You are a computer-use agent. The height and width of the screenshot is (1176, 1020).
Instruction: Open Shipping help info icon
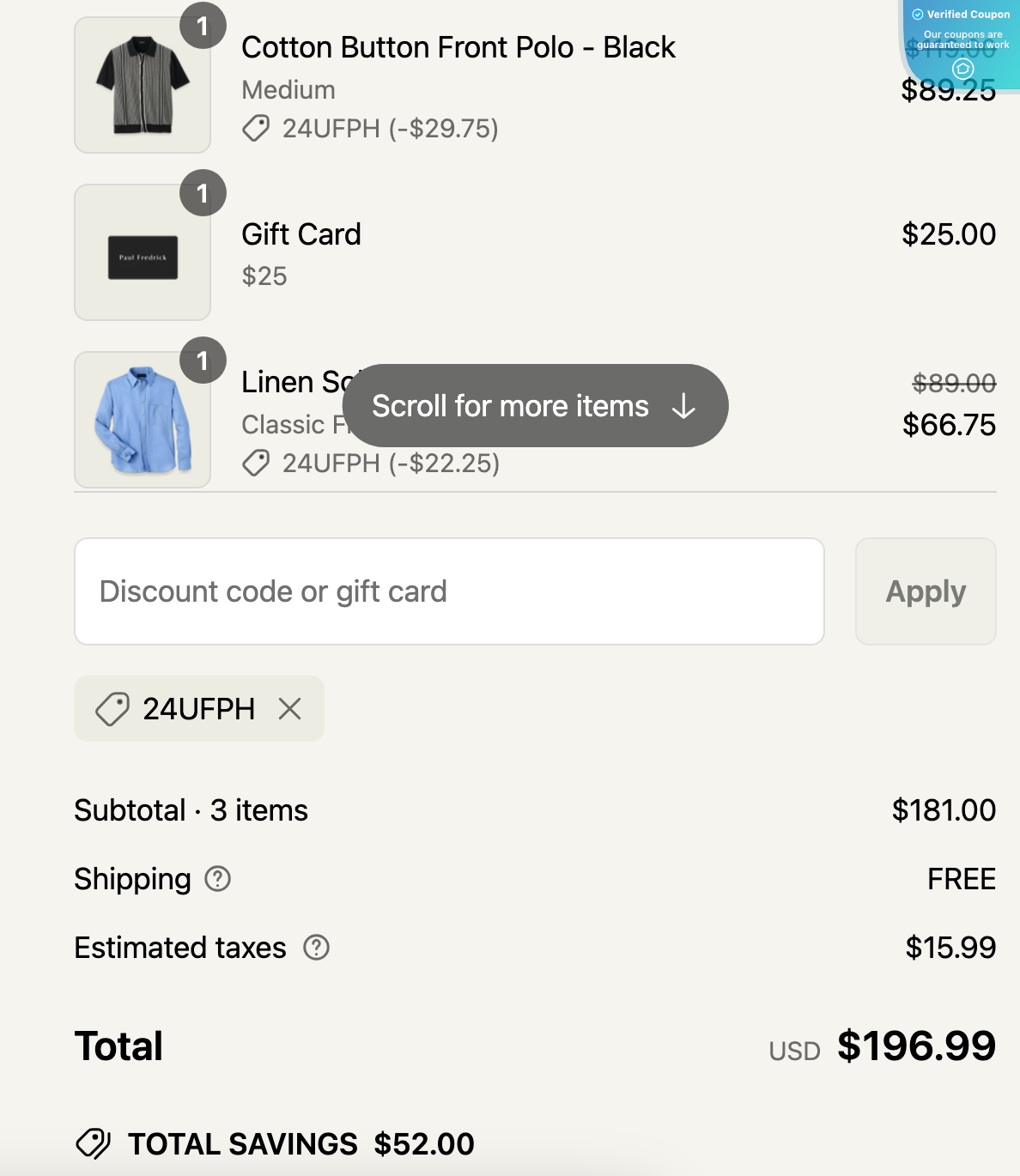[x=218, y=879]
